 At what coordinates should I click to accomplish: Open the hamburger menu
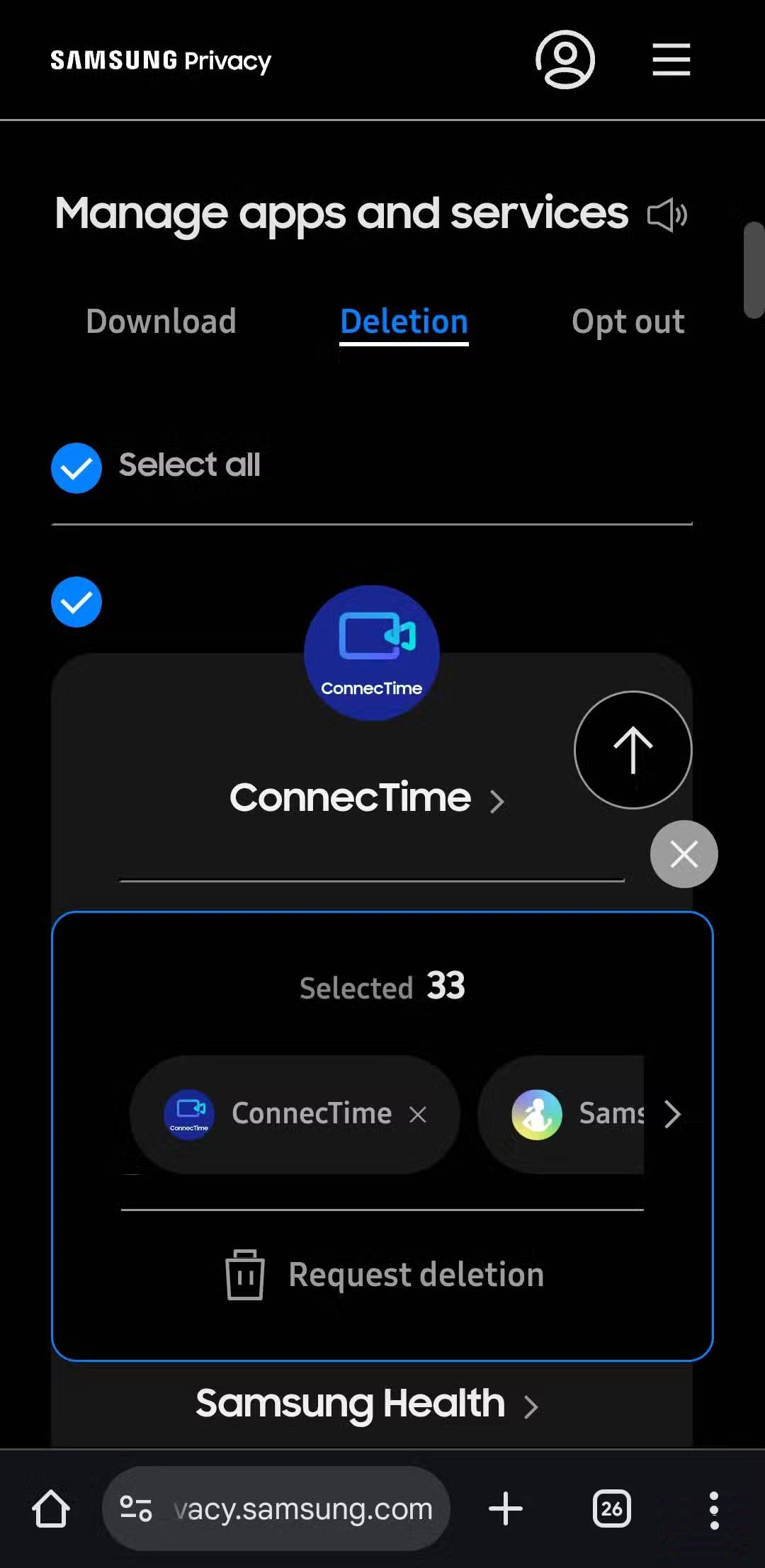click(670, 60)
